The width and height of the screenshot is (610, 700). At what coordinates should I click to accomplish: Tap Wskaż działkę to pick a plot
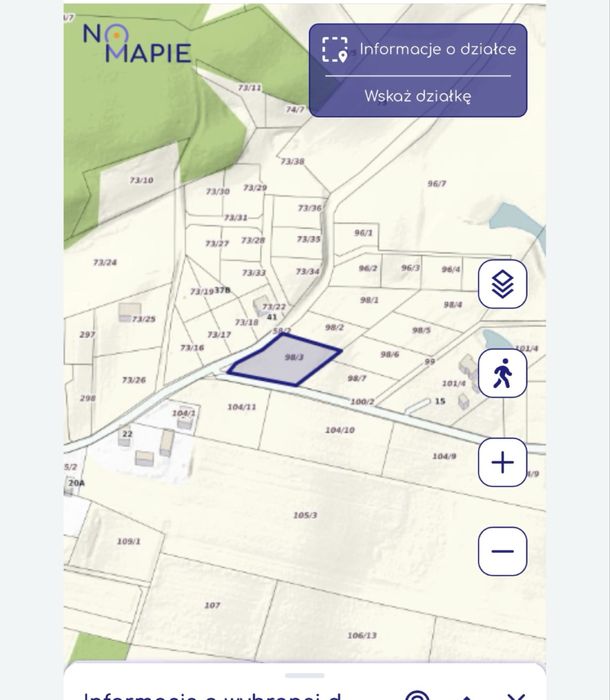pos(418,97)
